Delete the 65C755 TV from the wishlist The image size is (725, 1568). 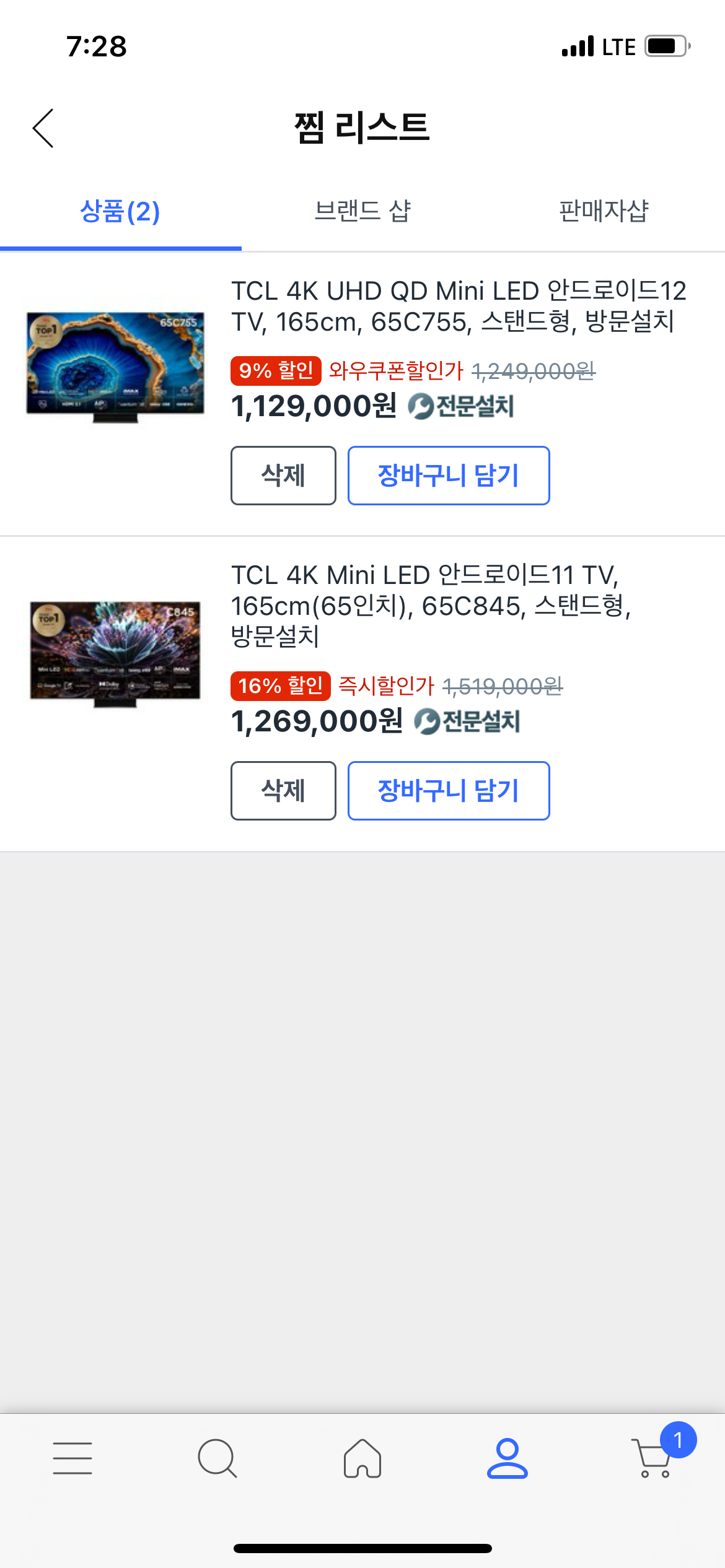coord(283,476)
